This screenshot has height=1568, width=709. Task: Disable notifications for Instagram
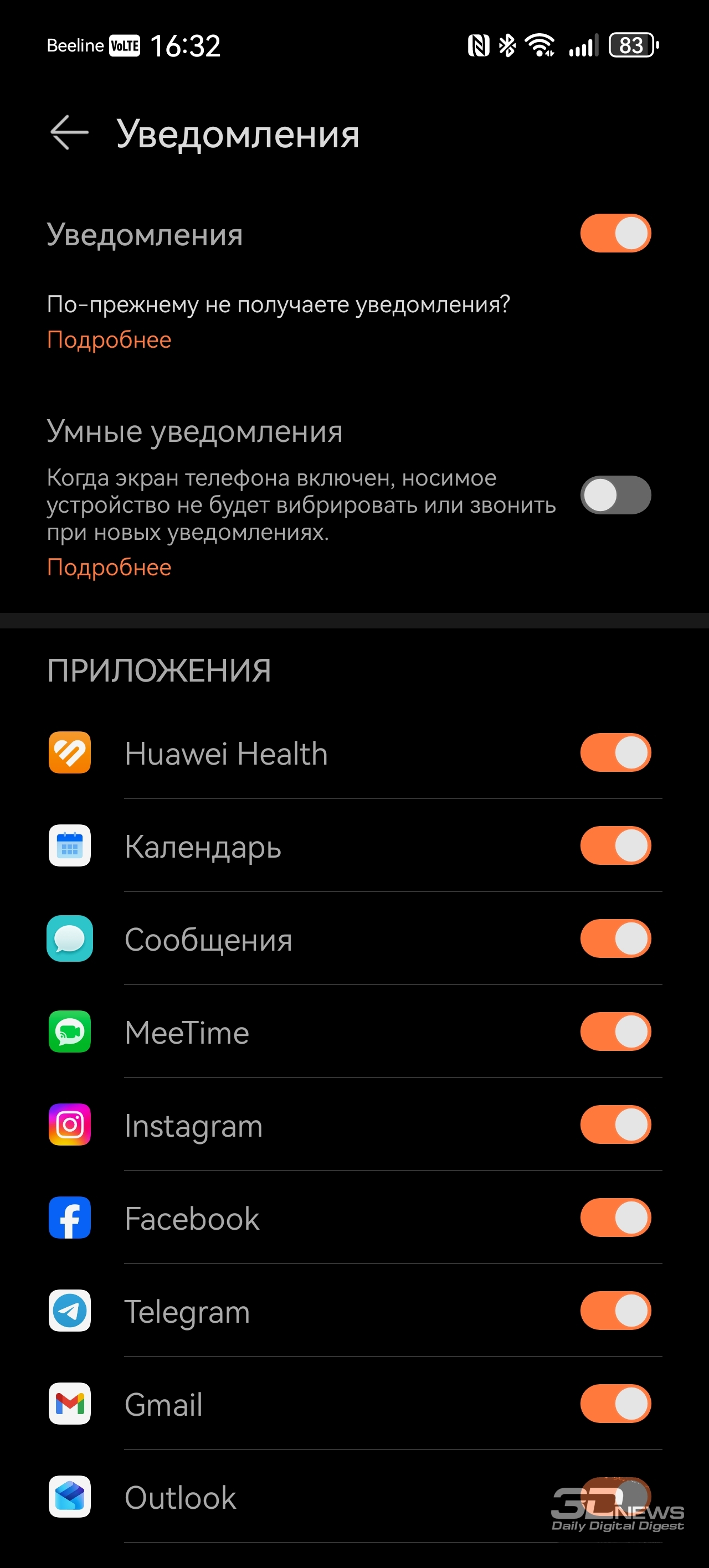[615, 1125]
